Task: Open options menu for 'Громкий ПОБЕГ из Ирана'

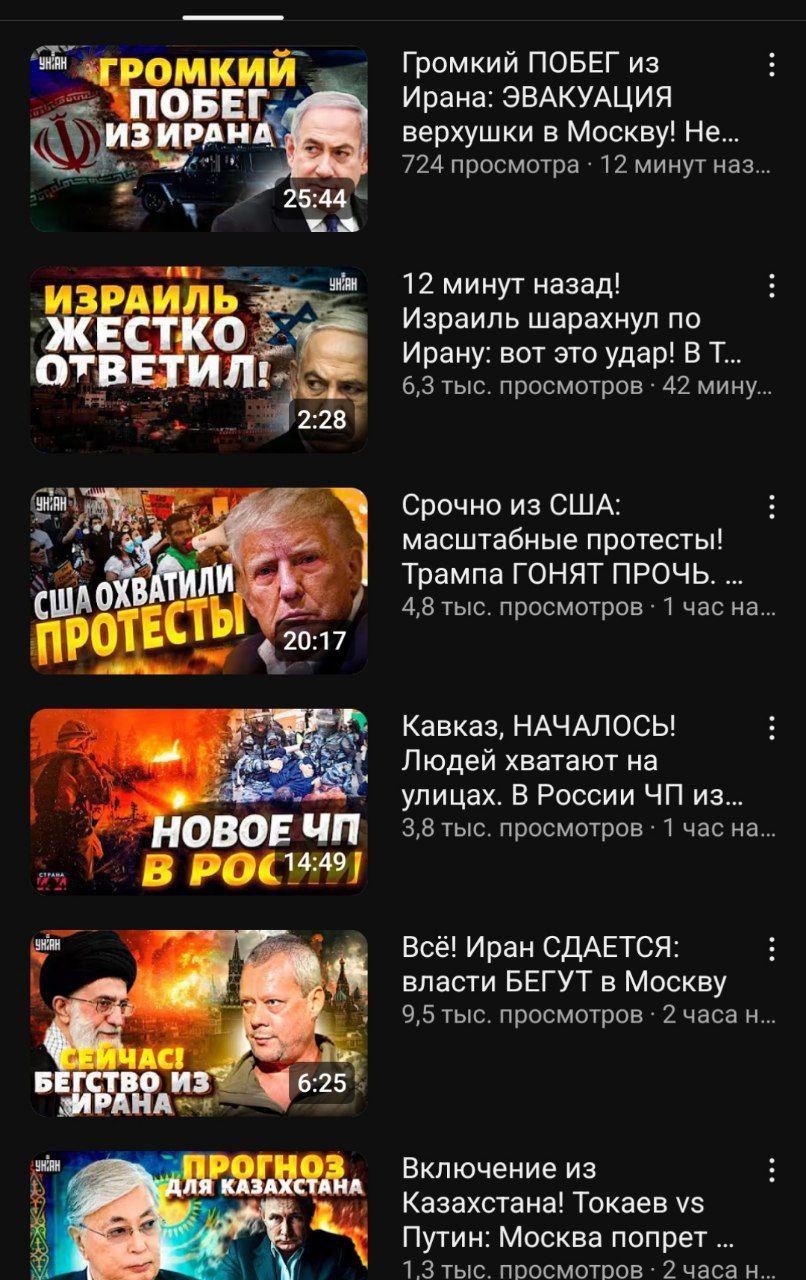Action: pos(771,65)
